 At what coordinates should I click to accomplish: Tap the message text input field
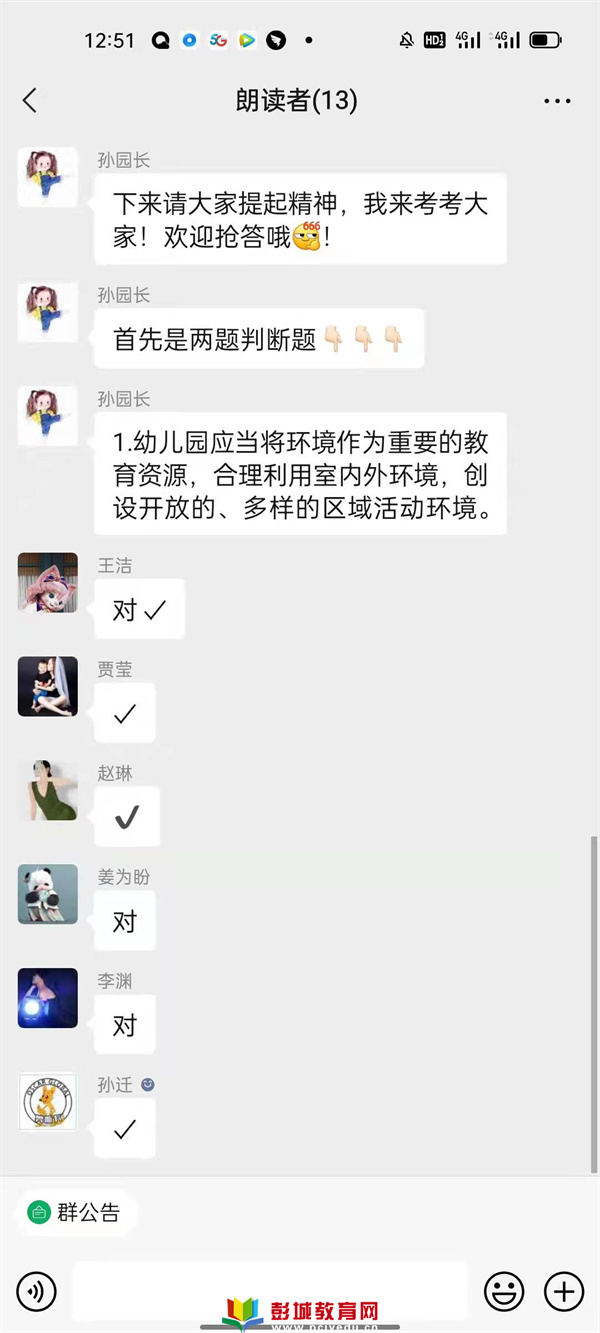click(270, 1290)
